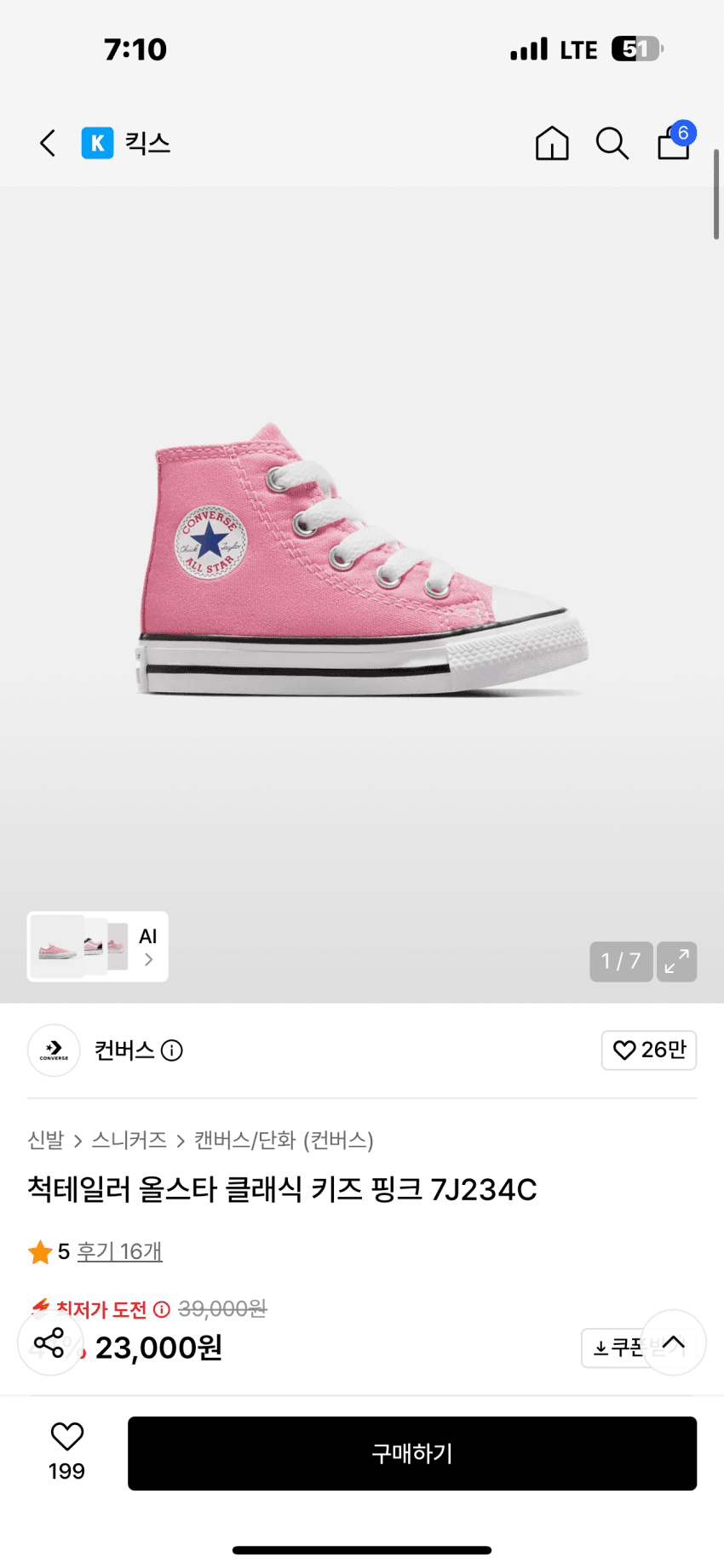Open the home icon in the header

[552, 143]
